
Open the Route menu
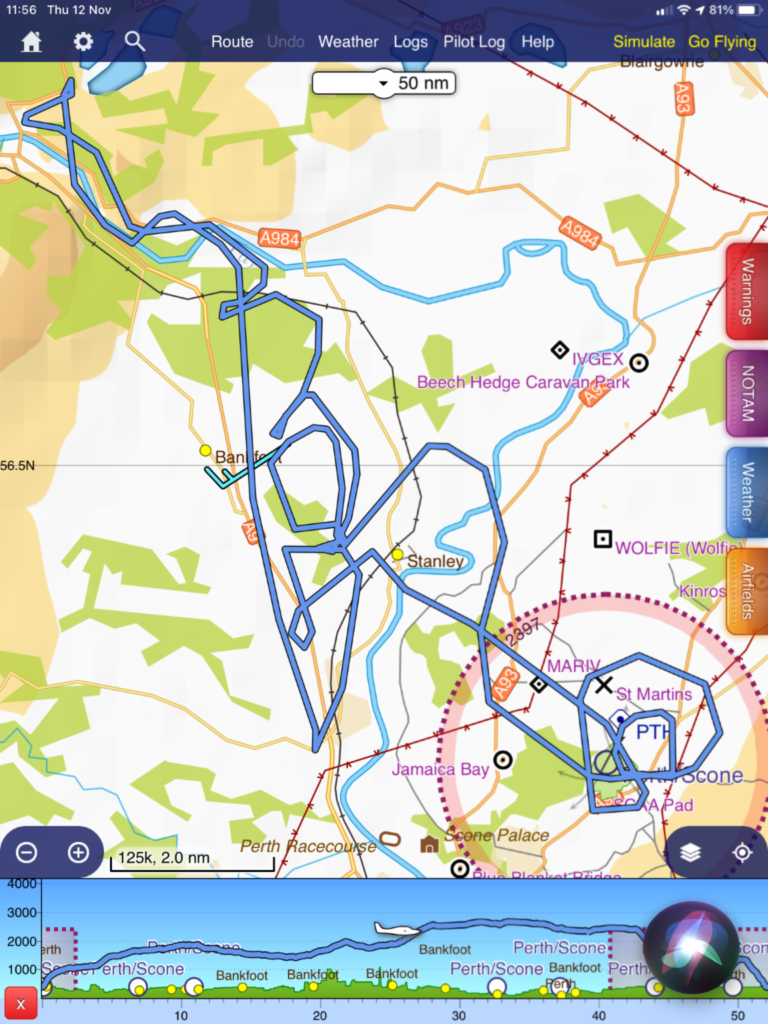[232, 42]
